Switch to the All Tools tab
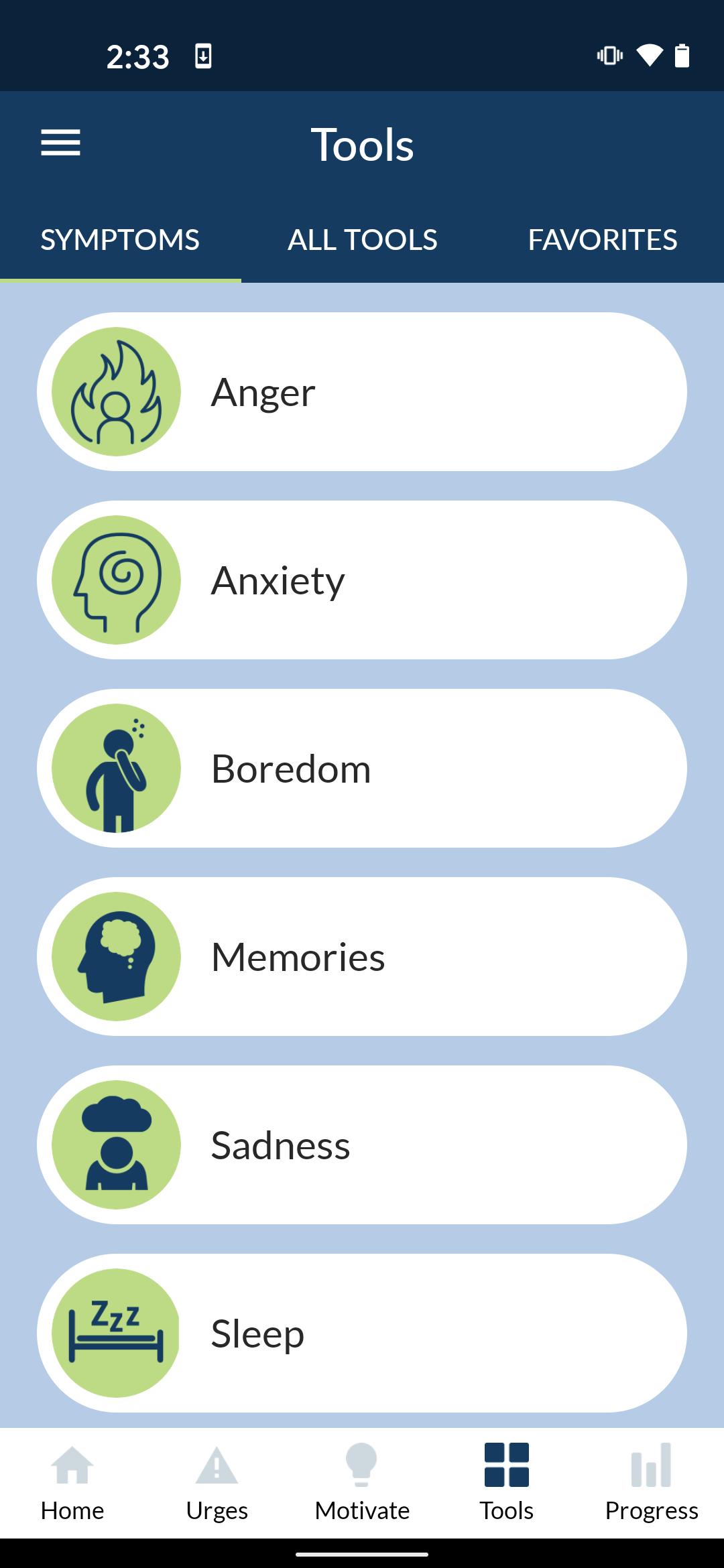 [362, 240]
